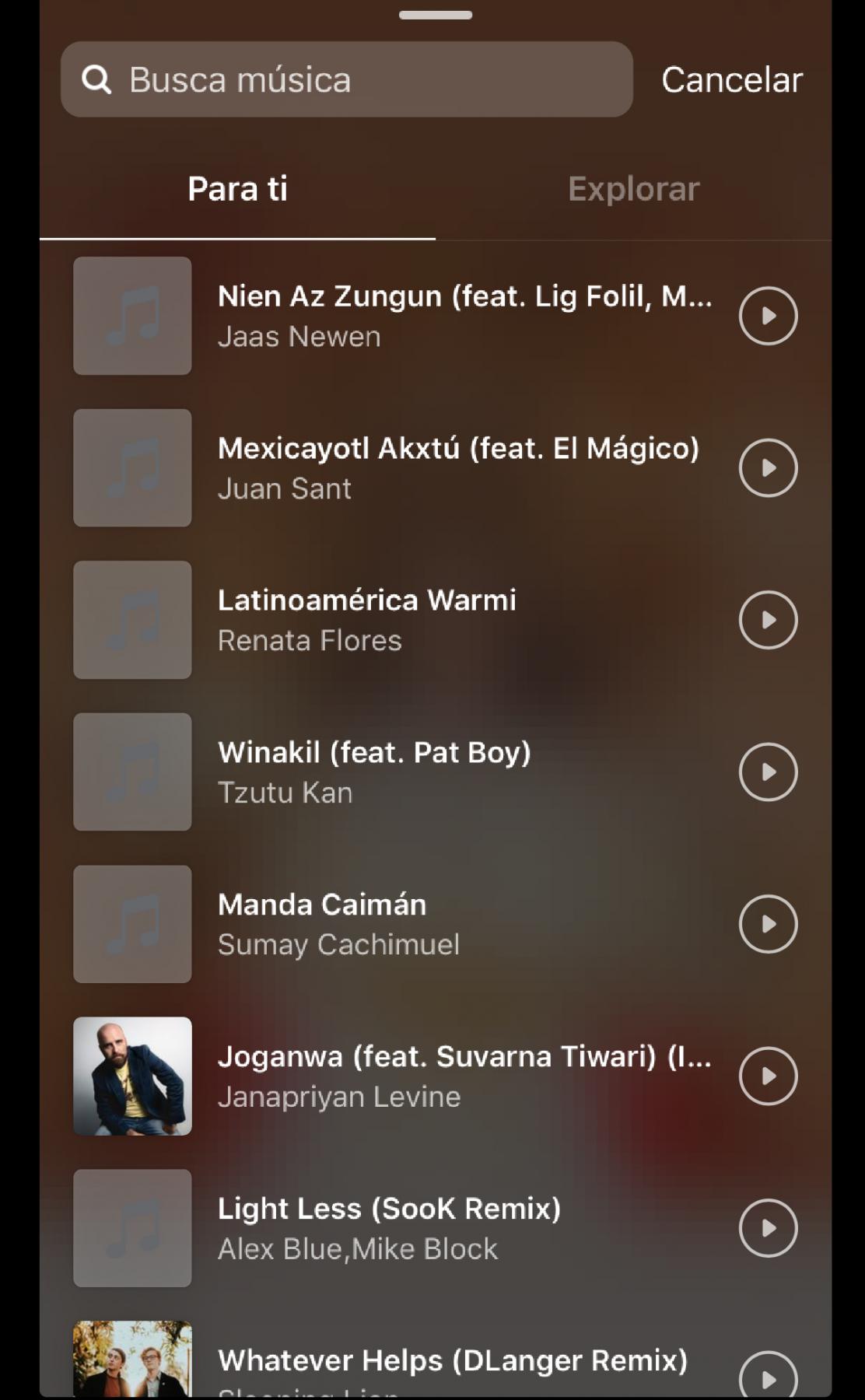Tap Cancelar to close music search
Screen dimensions: 865x1400
click(x=731, y=79)
